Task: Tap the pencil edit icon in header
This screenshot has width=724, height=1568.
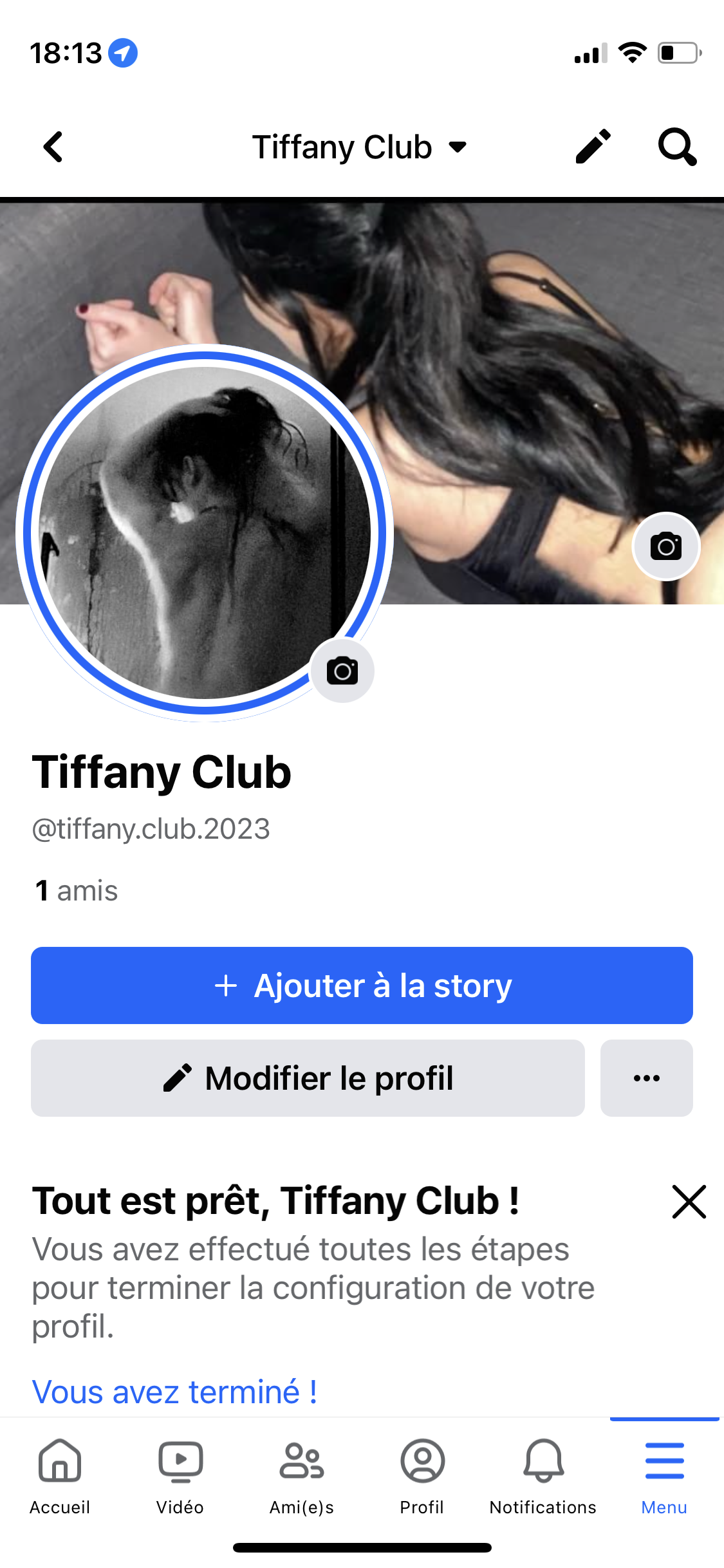Action: click(x=592, y=147)
